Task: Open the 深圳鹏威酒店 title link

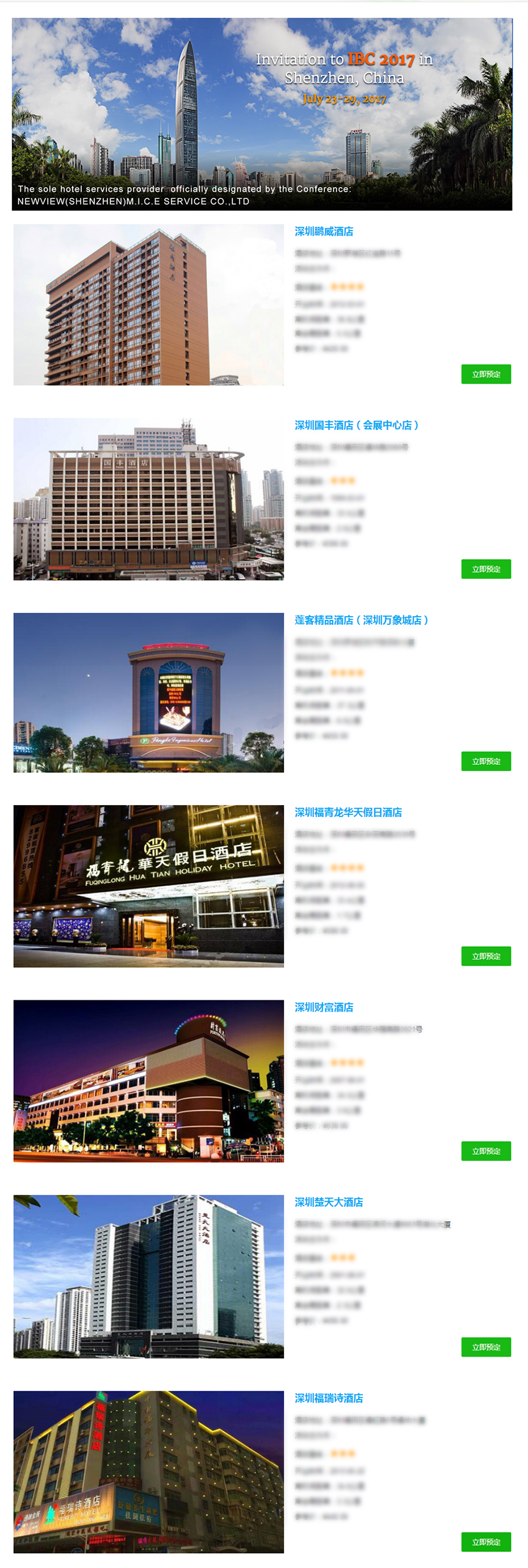Action: (x=324, y=231)
